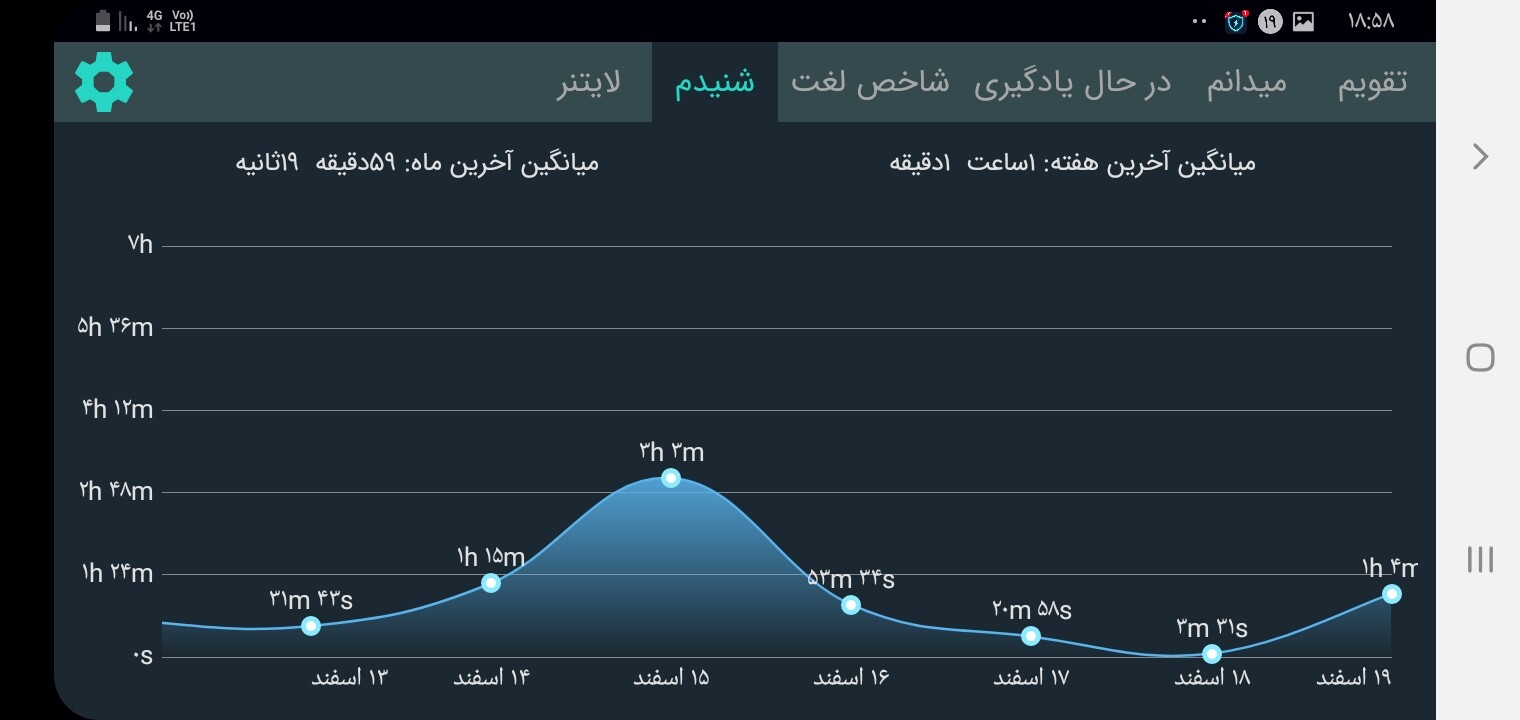Switch to the لایتنر tab
Image resolution: width=1520 pixels, height=720 pixels.
click(589, 82)
